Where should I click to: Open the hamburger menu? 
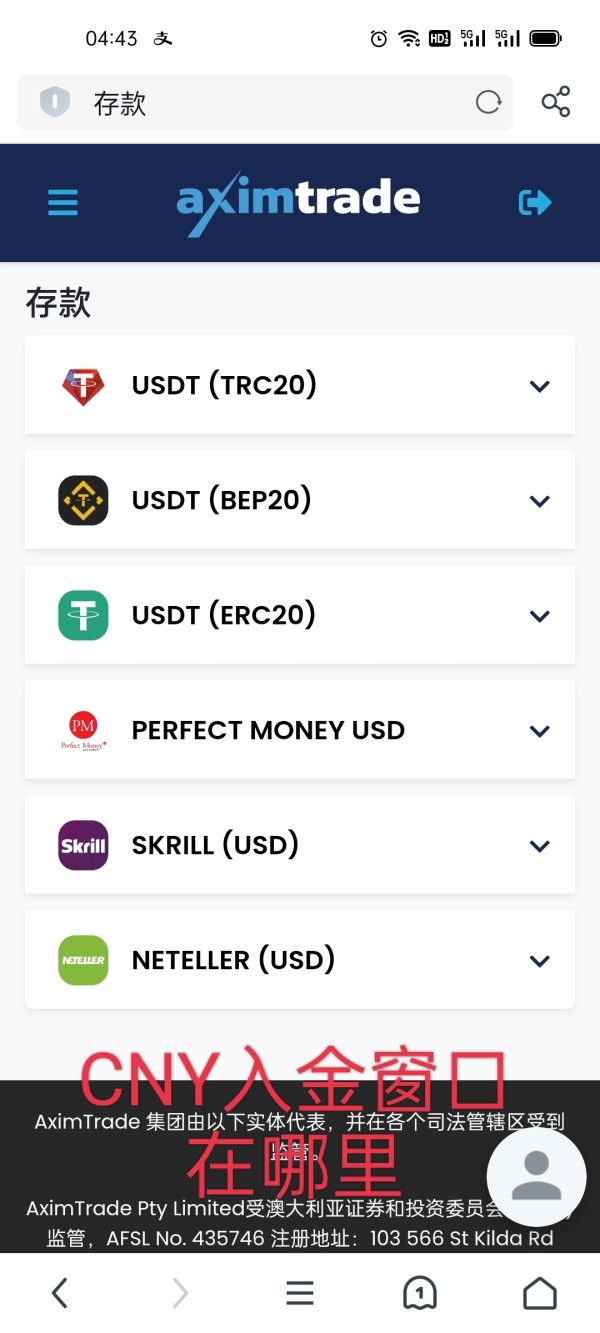click(62, 203)
